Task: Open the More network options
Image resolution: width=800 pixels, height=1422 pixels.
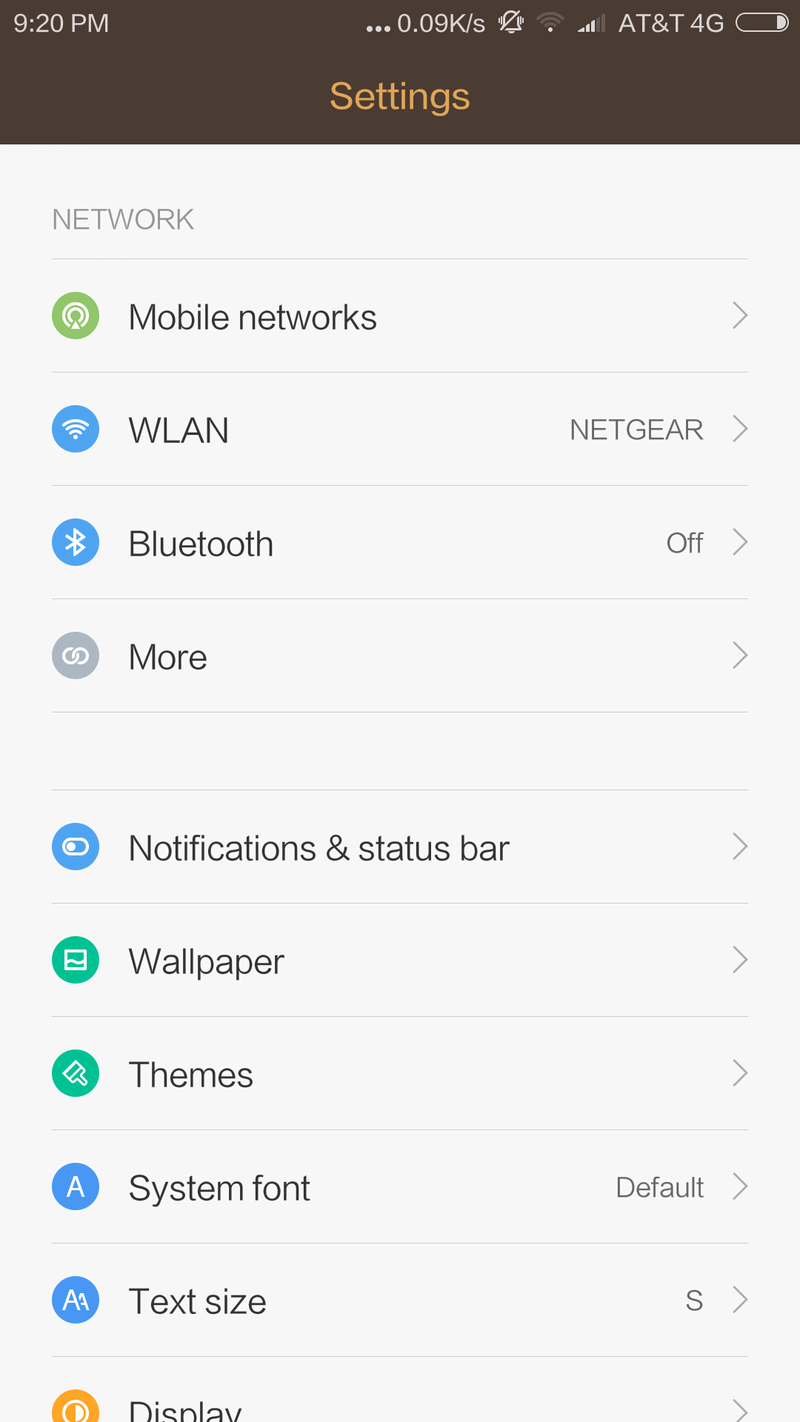Action: pyautogui.click(x=400, y=655)
